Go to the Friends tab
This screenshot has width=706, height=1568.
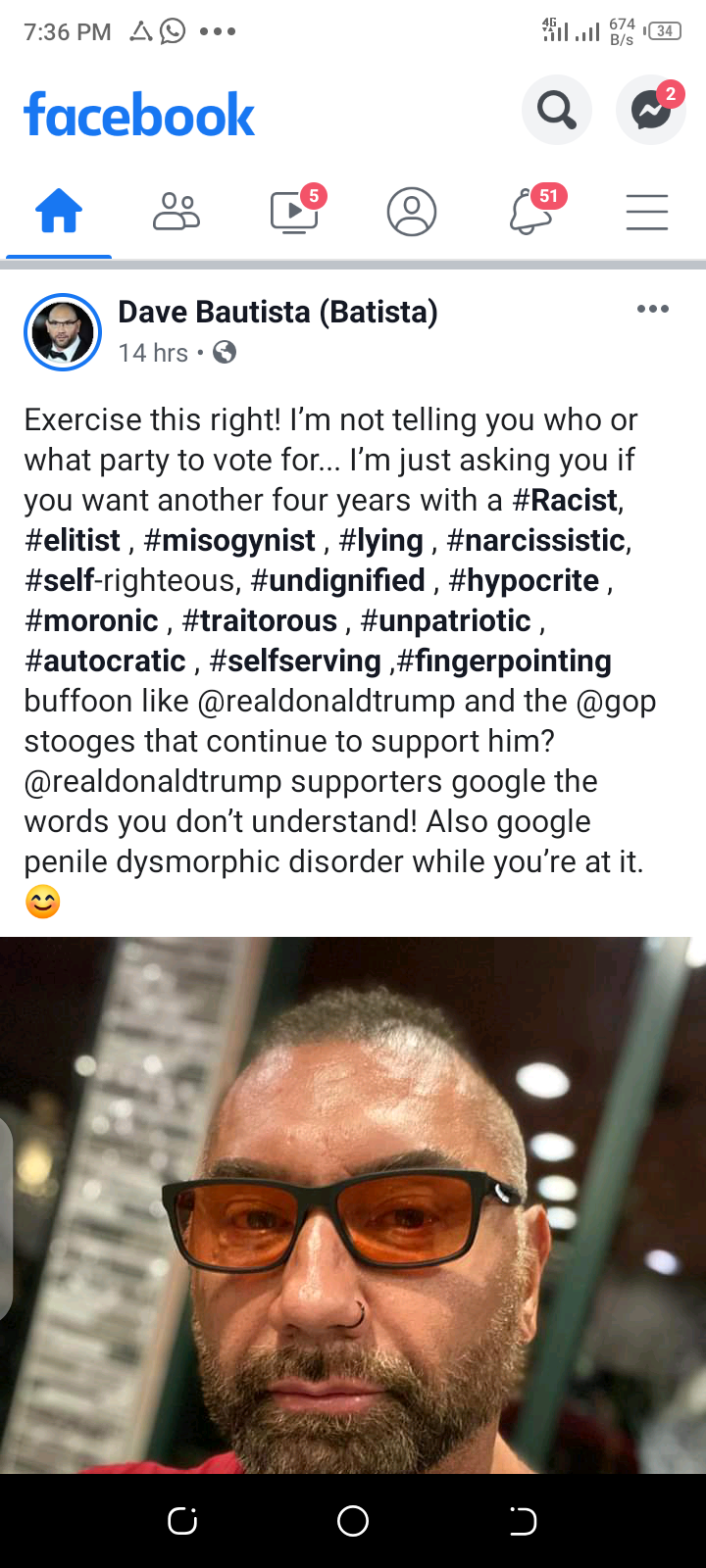tap(176, 212)
